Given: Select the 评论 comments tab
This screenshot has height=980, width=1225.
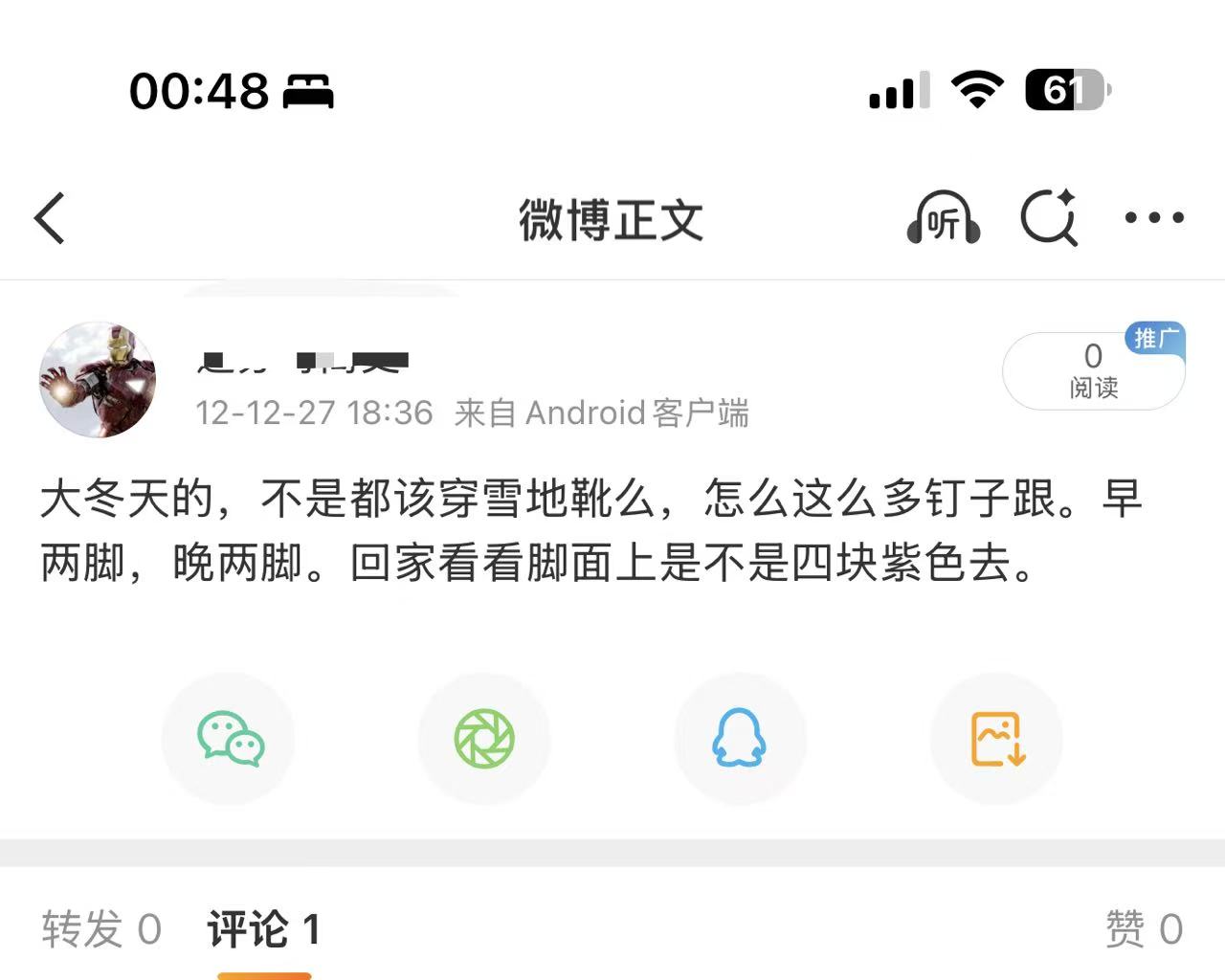Looking at the screenshot, I should coord(264,929).
